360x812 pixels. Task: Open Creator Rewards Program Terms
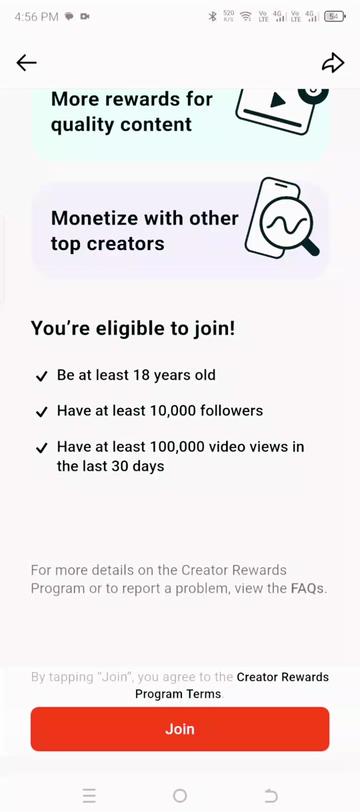[x=232, y=686]
